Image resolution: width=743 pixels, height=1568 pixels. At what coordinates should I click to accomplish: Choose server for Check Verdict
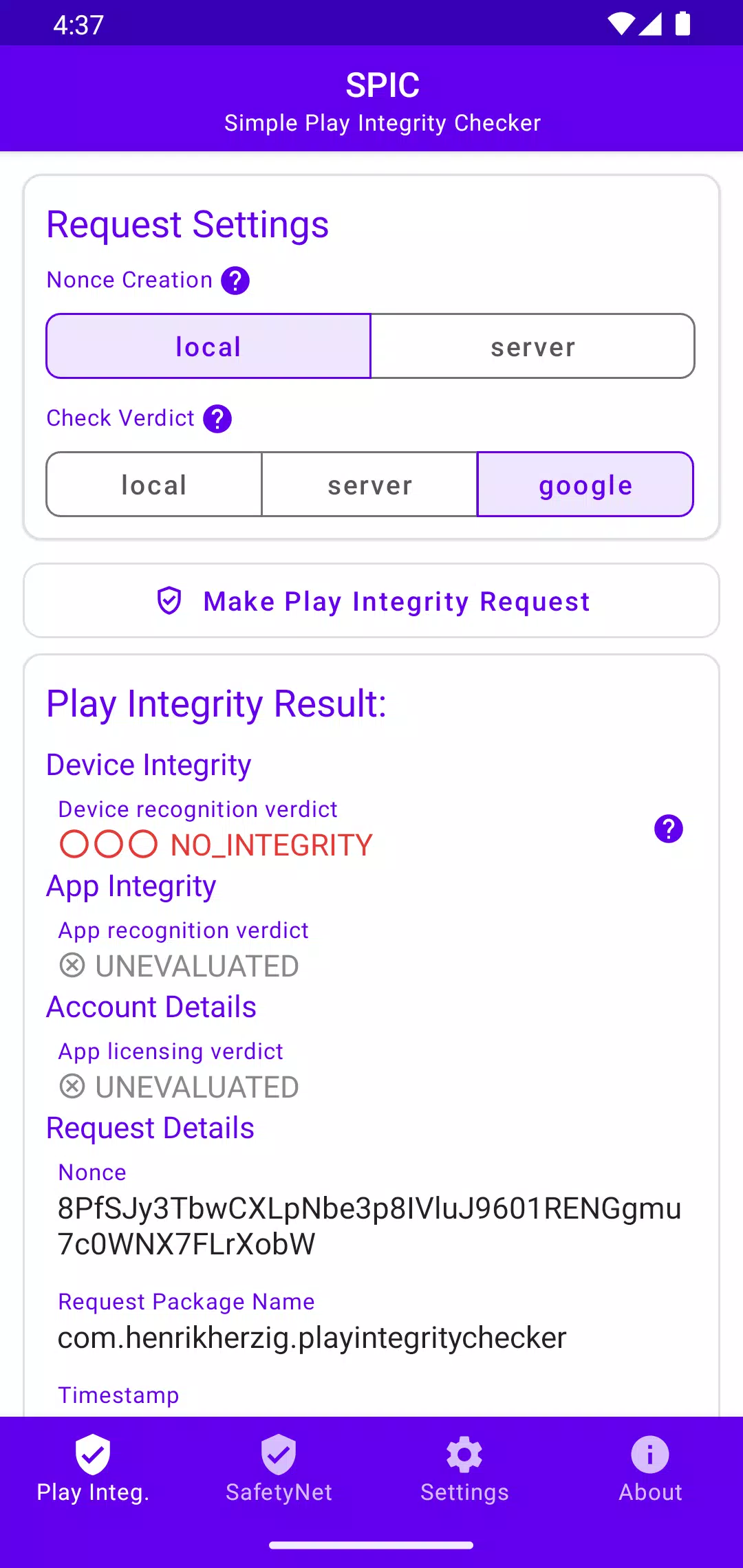tap(369, 485)
